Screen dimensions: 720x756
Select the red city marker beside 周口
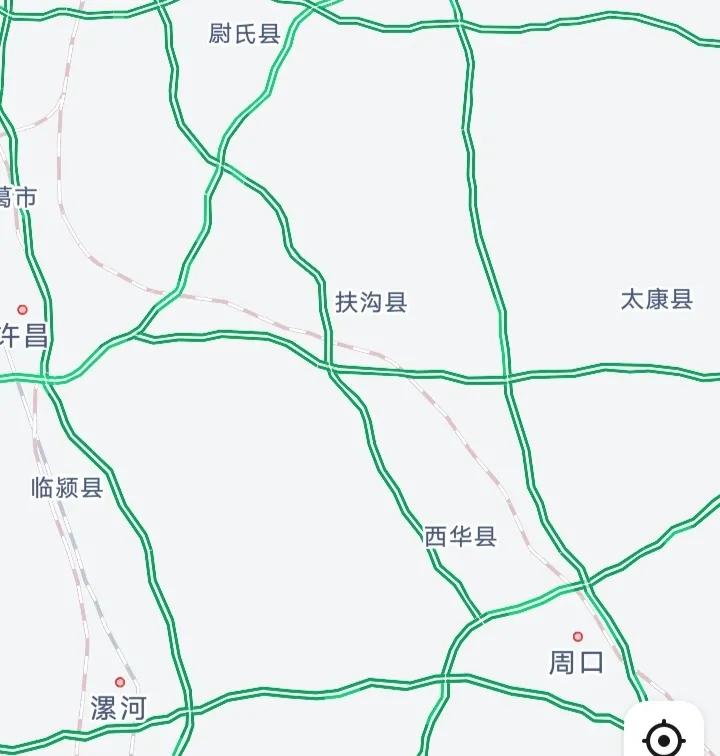(x=577, y=636)
